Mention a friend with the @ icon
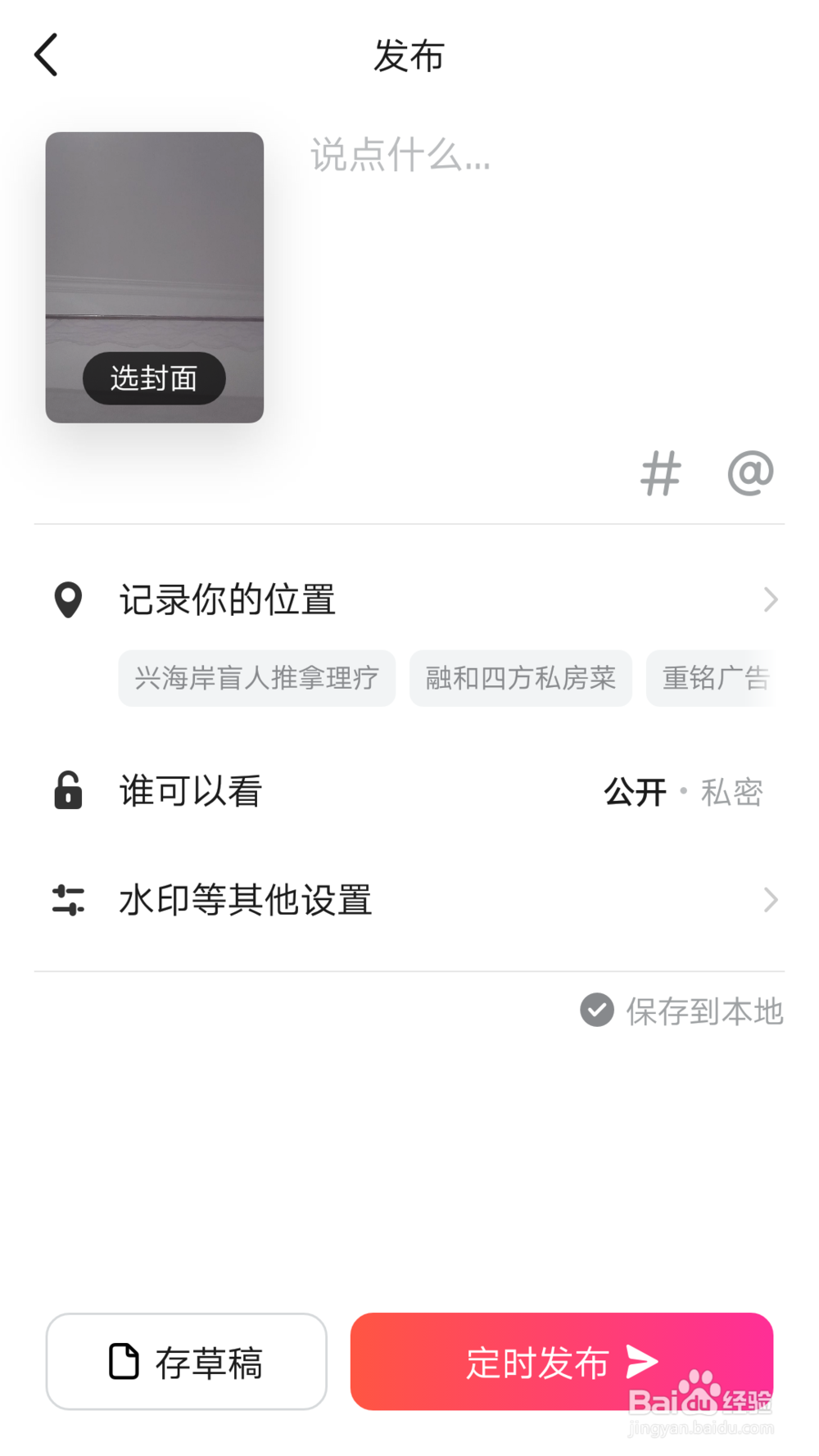819x1456 pixels. pos(750,473)
